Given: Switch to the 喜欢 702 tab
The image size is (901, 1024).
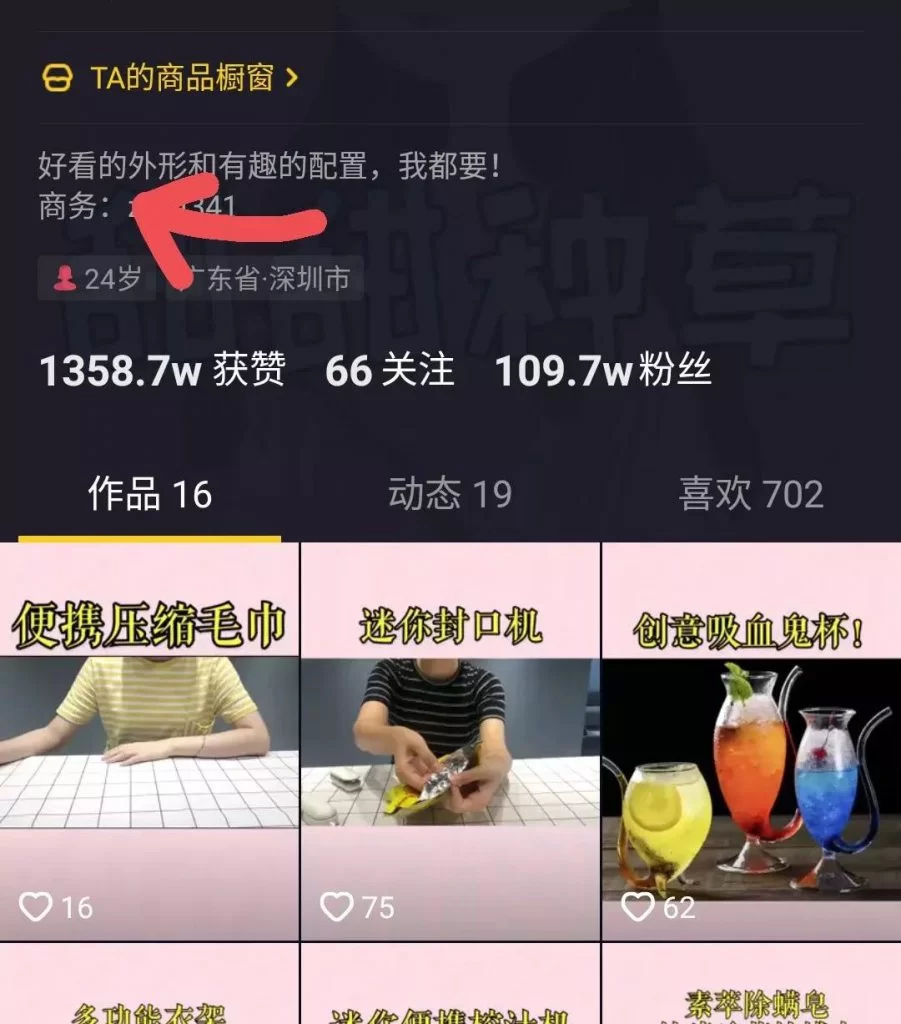Looking at the screenshot, I should pyautogui.click(x=750, y=494).
